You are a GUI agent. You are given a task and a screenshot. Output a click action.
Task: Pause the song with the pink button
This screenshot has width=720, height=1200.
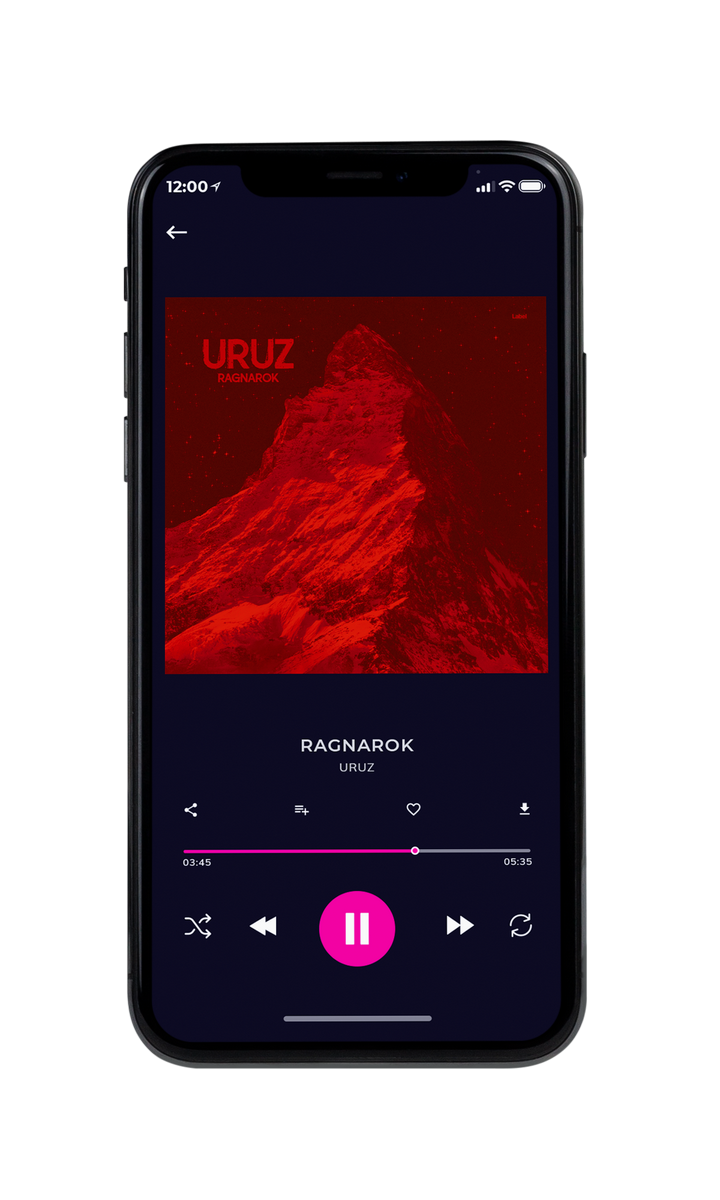pyautogui.click(x=357, y=928)
